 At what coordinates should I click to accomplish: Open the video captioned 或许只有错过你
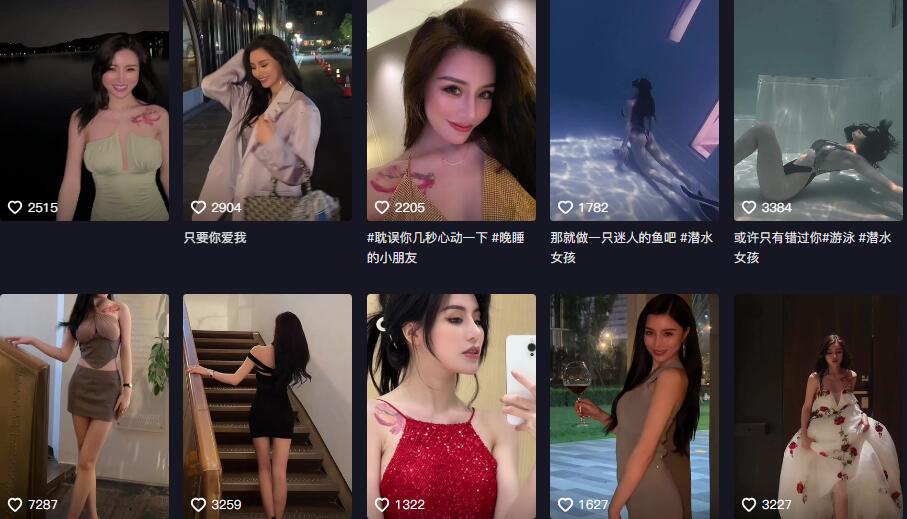tap(818, 110)
